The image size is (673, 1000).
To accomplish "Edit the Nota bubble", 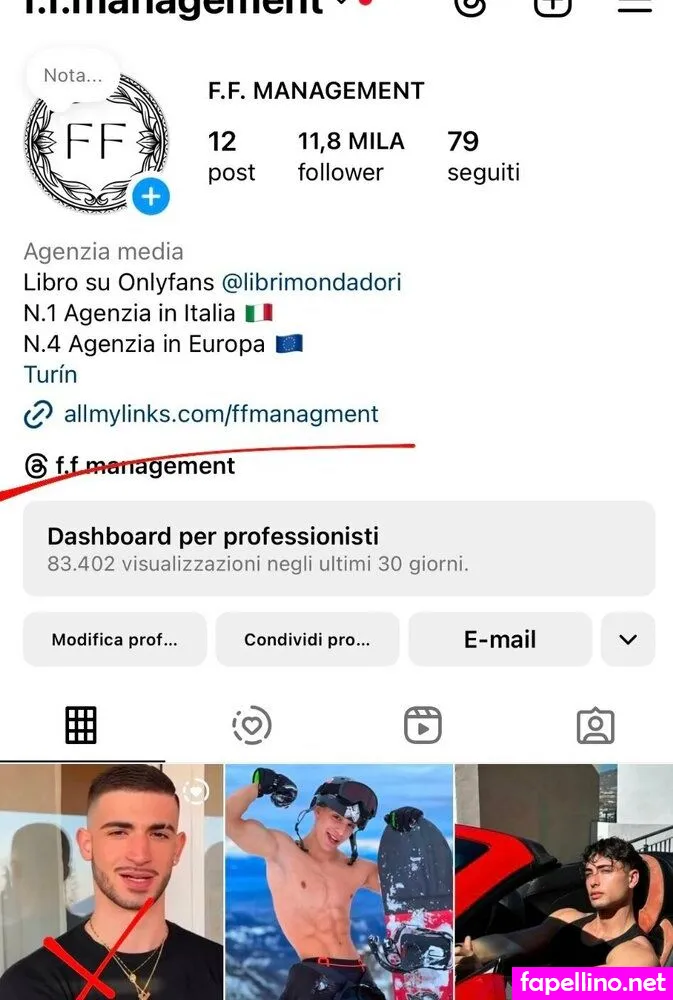I will pos(73,75).
